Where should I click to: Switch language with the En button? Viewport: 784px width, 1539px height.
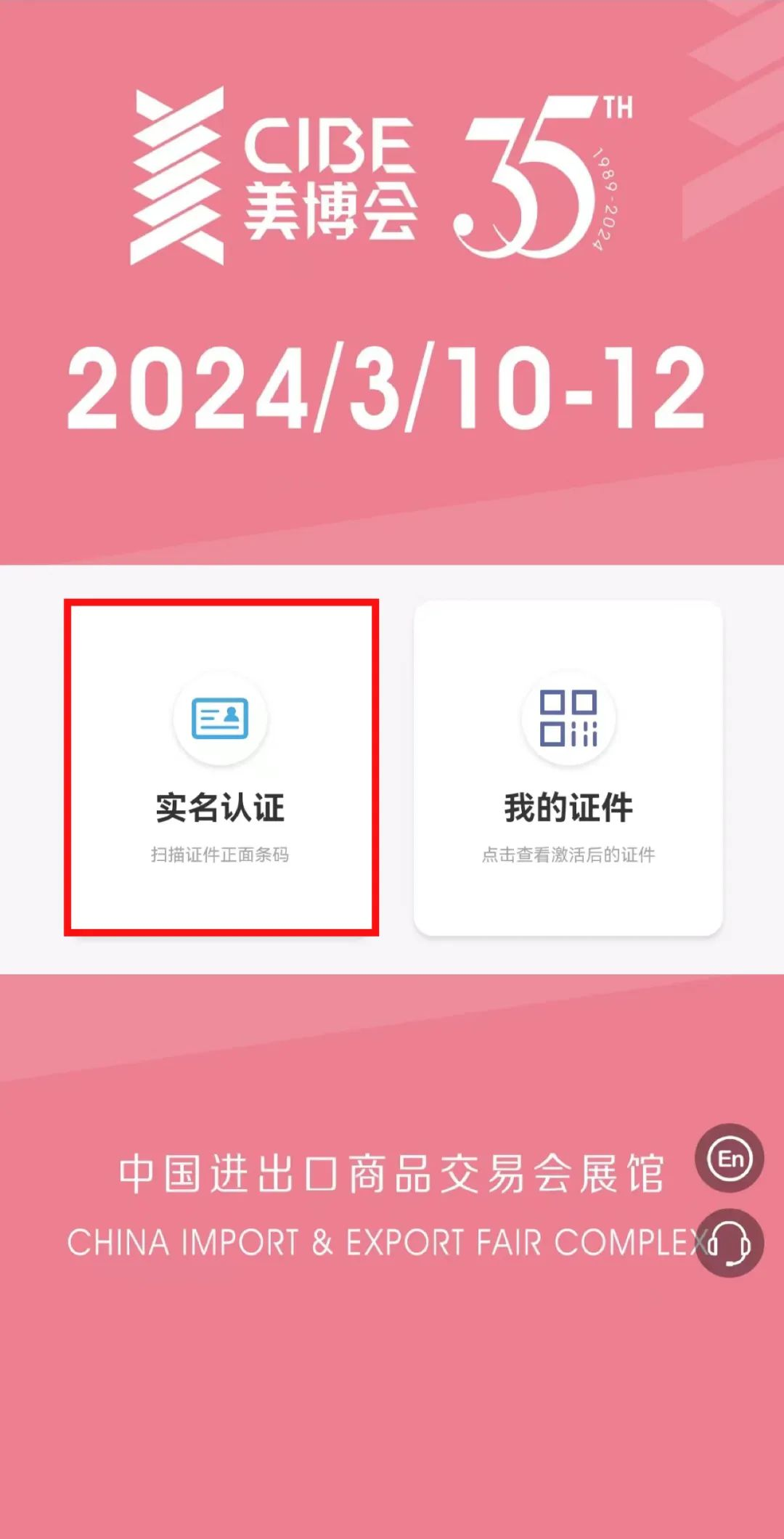[729, 1158]
